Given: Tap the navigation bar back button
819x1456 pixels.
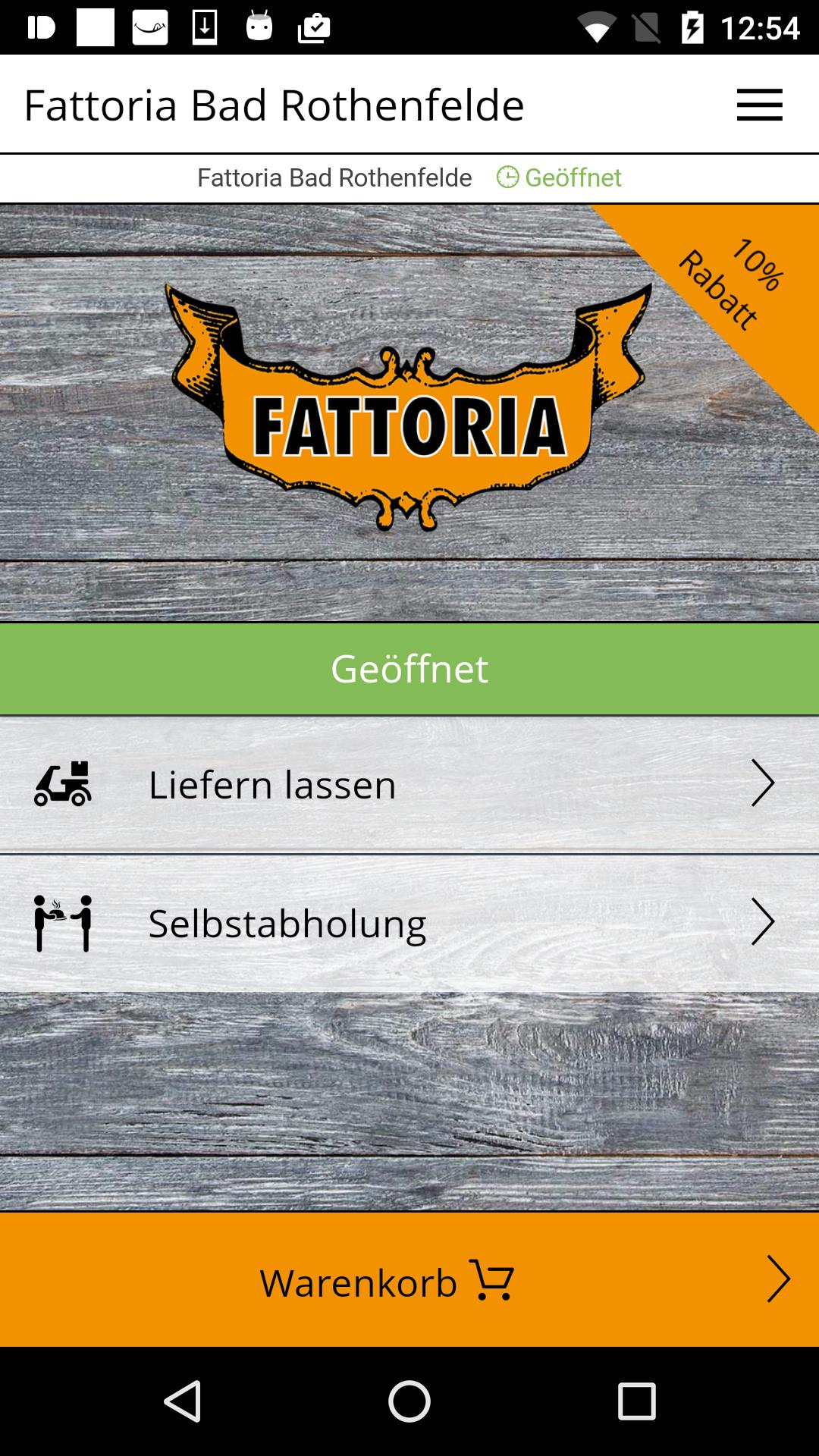Looking at the screenshot, I should point(183,1401).
